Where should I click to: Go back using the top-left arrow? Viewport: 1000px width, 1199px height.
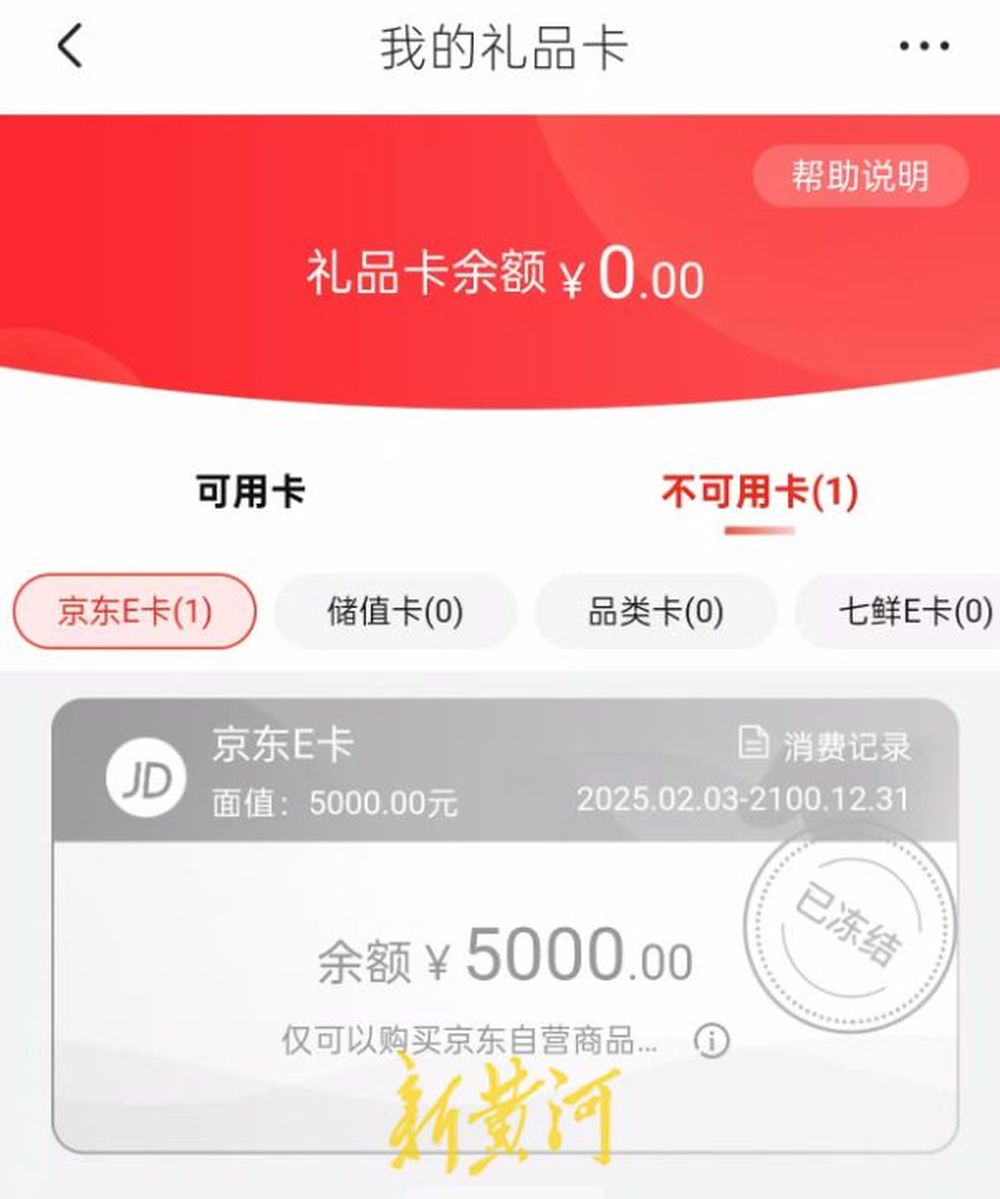point(70,47)
